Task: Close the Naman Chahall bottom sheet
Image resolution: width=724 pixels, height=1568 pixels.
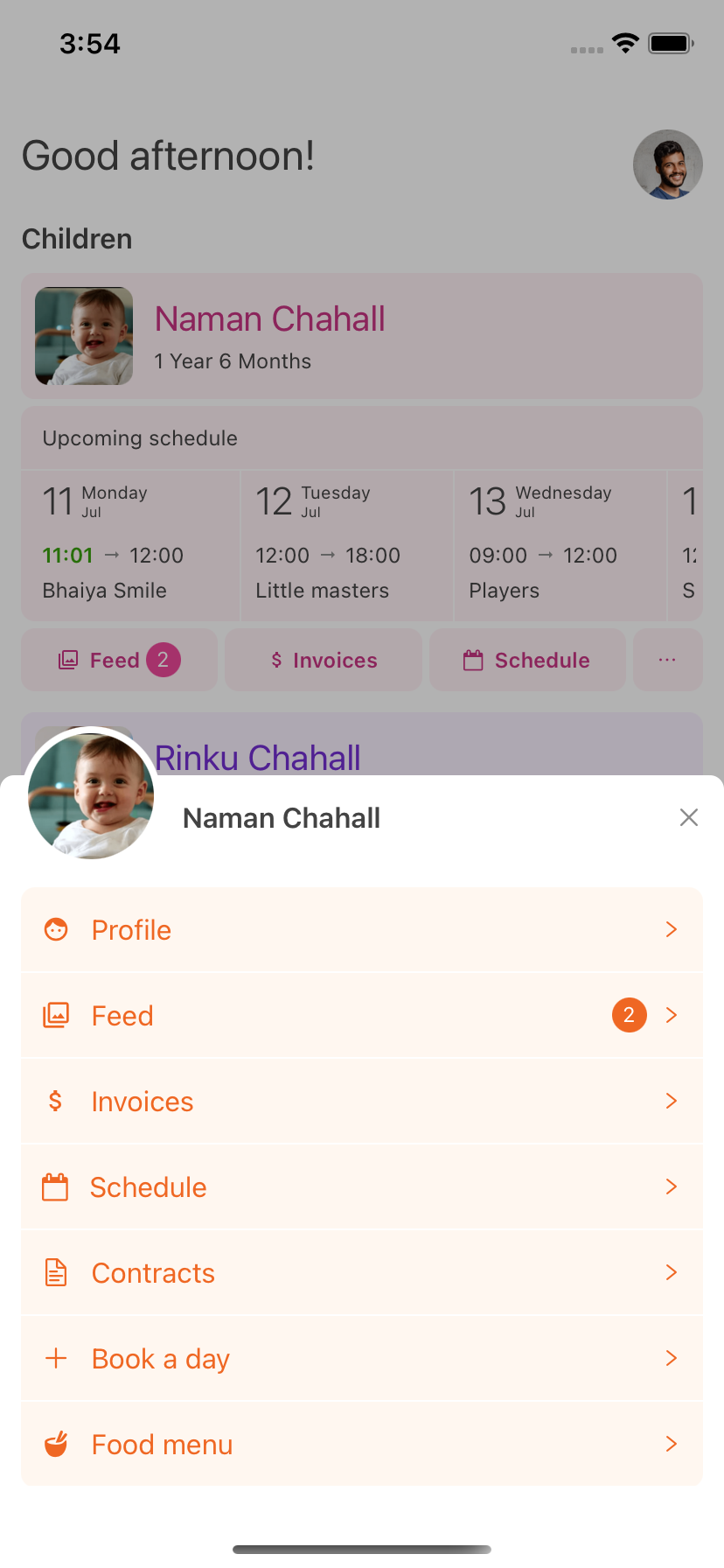Action: click(x=688, y=817)
